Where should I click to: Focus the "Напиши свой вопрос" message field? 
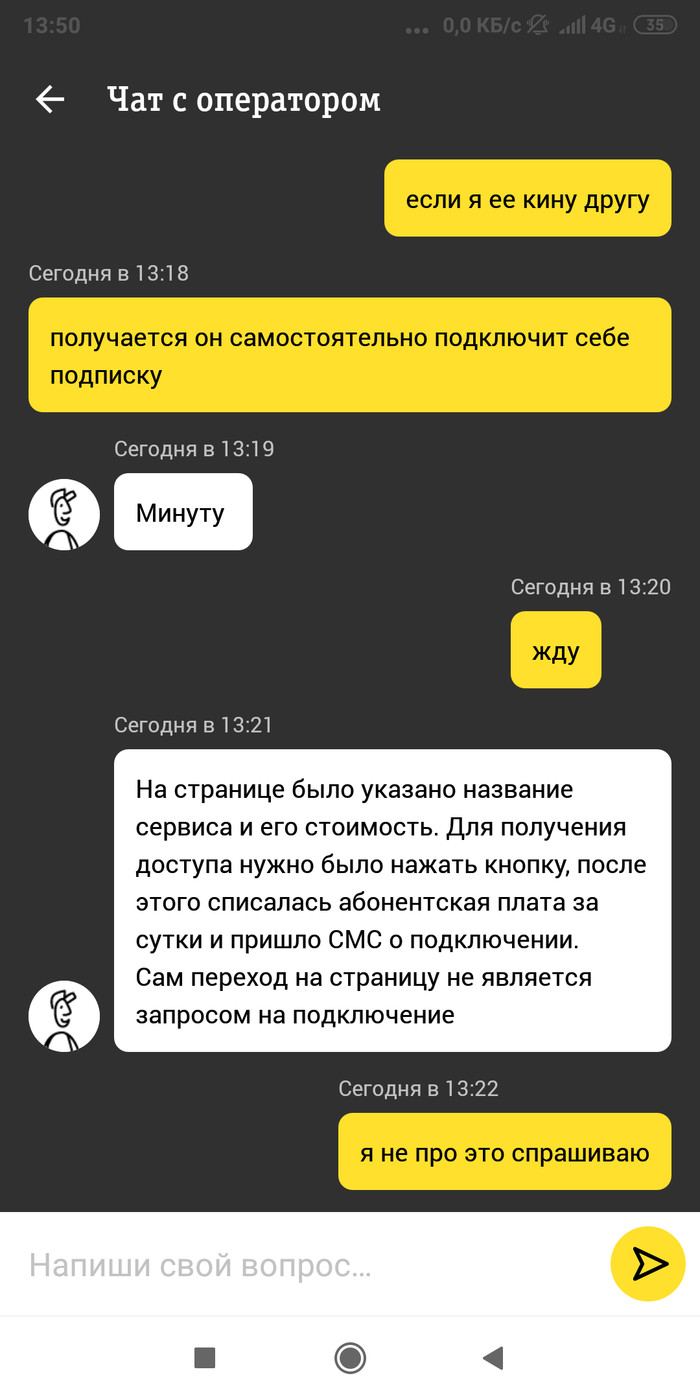pyautogui.click(x=300, y=1265)
